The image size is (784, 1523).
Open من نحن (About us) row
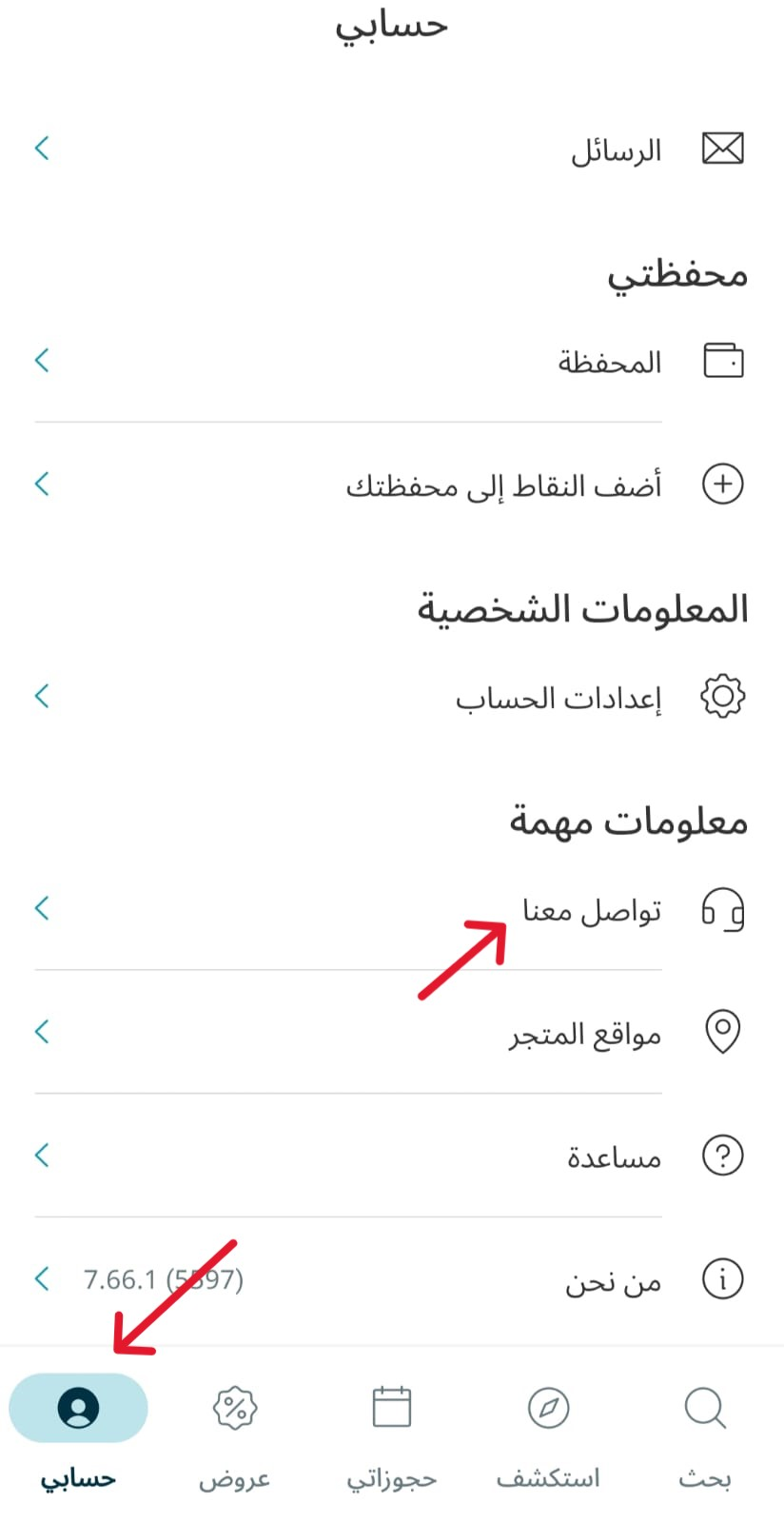(x=392, y=1279)
